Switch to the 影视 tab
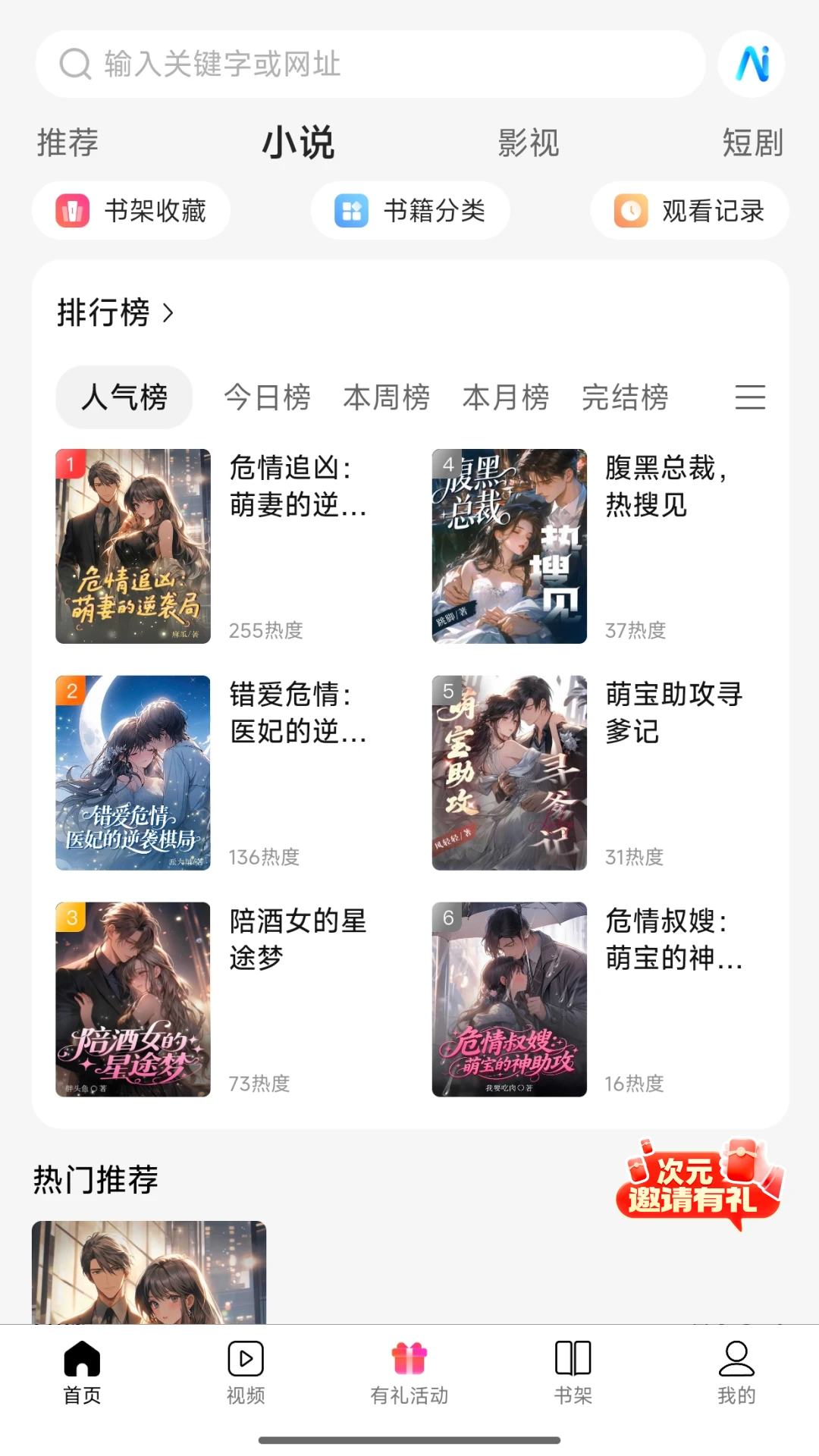819x1456 pixels. (528, 143)
